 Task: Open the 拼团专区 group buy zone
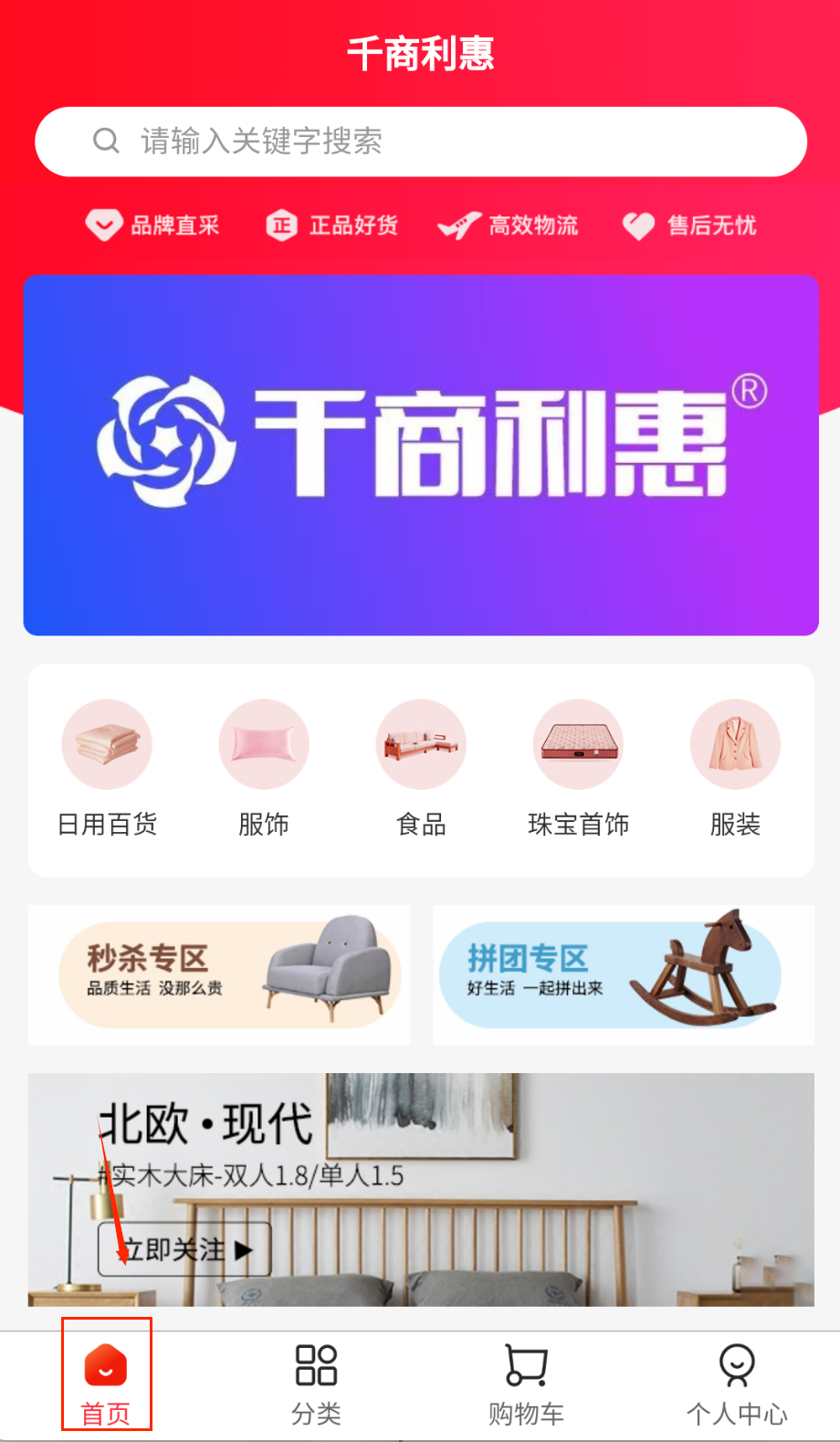click(x=623, y=974)
